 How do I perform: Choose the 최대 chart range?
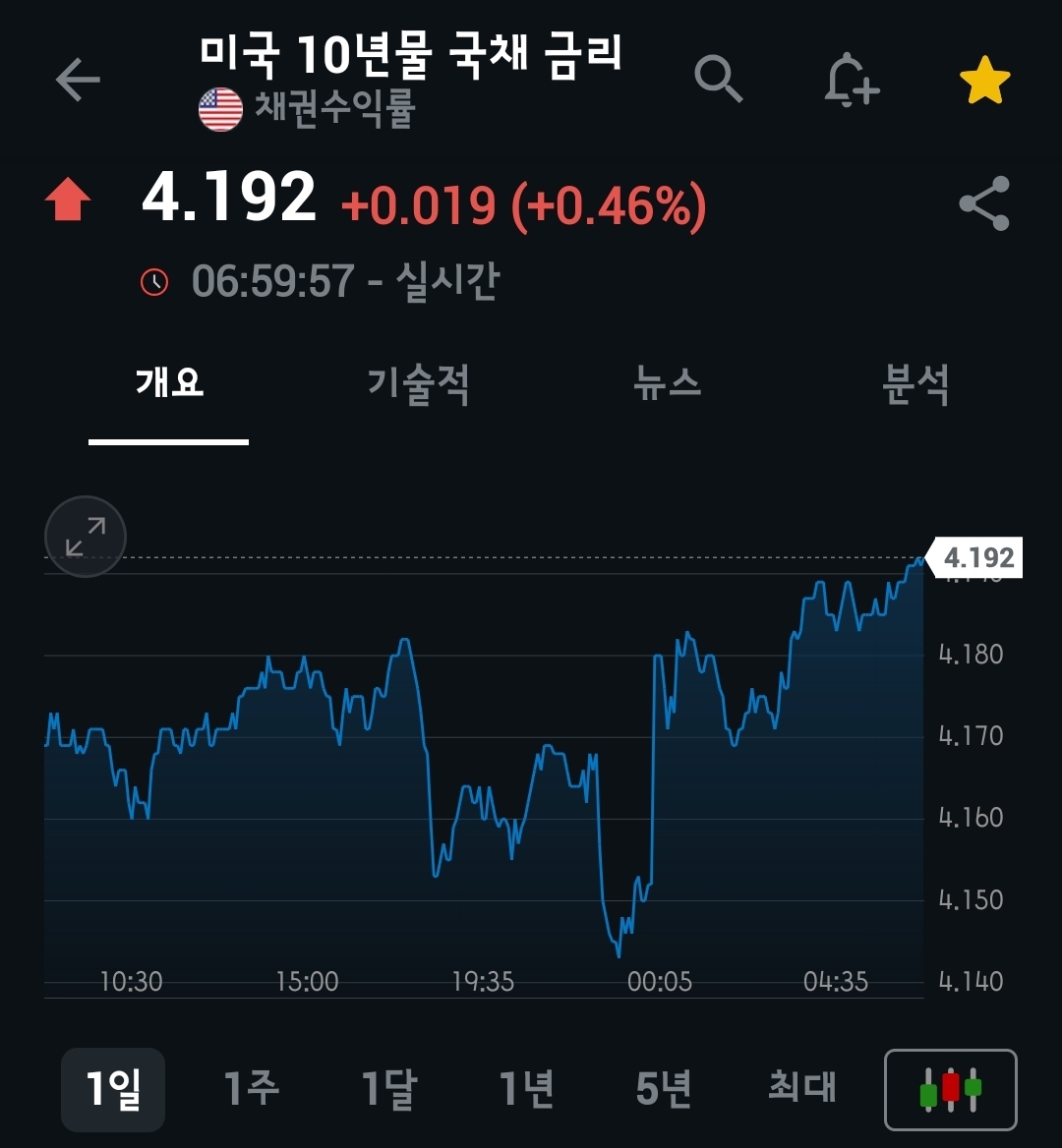tap(801, 1089)
